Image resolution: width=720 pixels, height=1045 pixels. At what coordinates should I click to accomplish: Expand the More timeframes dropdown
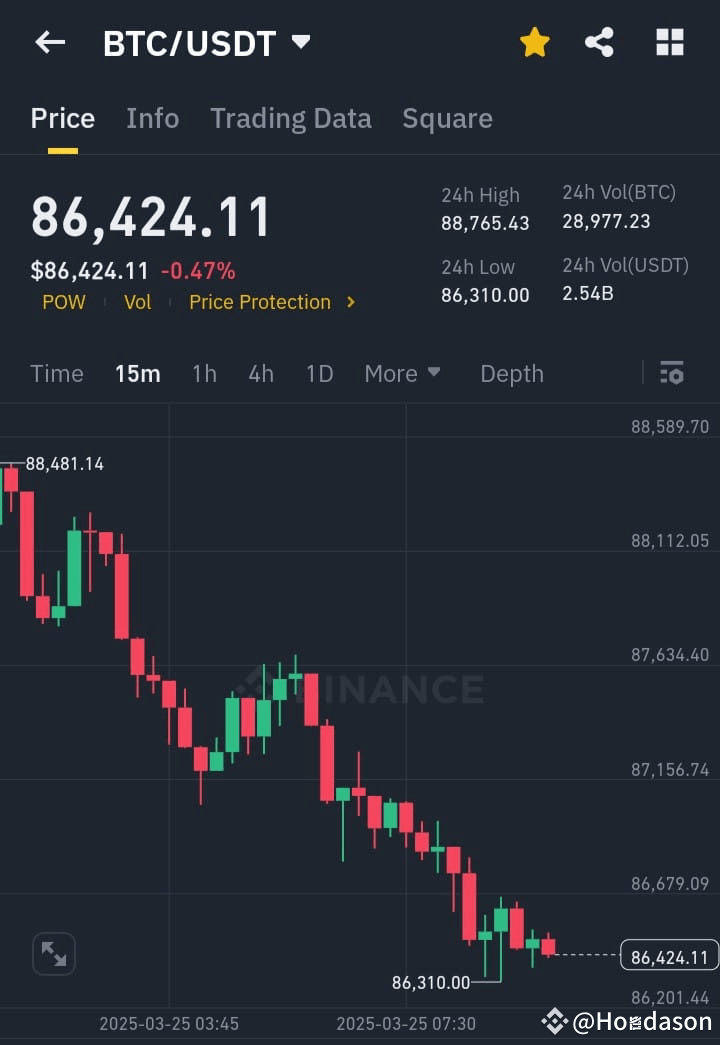(x=402, y=373)
